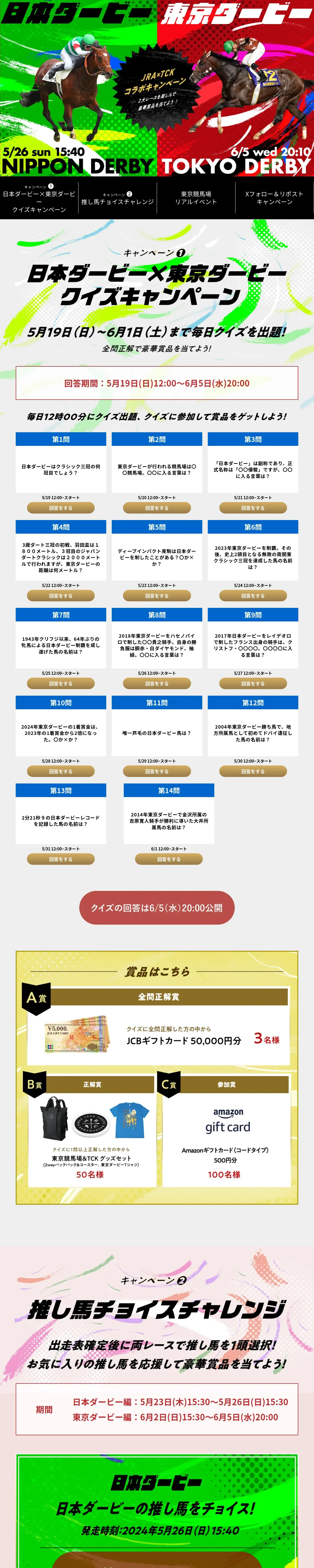Tap 回答をする for 第10問
Screen dimensions: 314x1568
(x=60, y=771)
